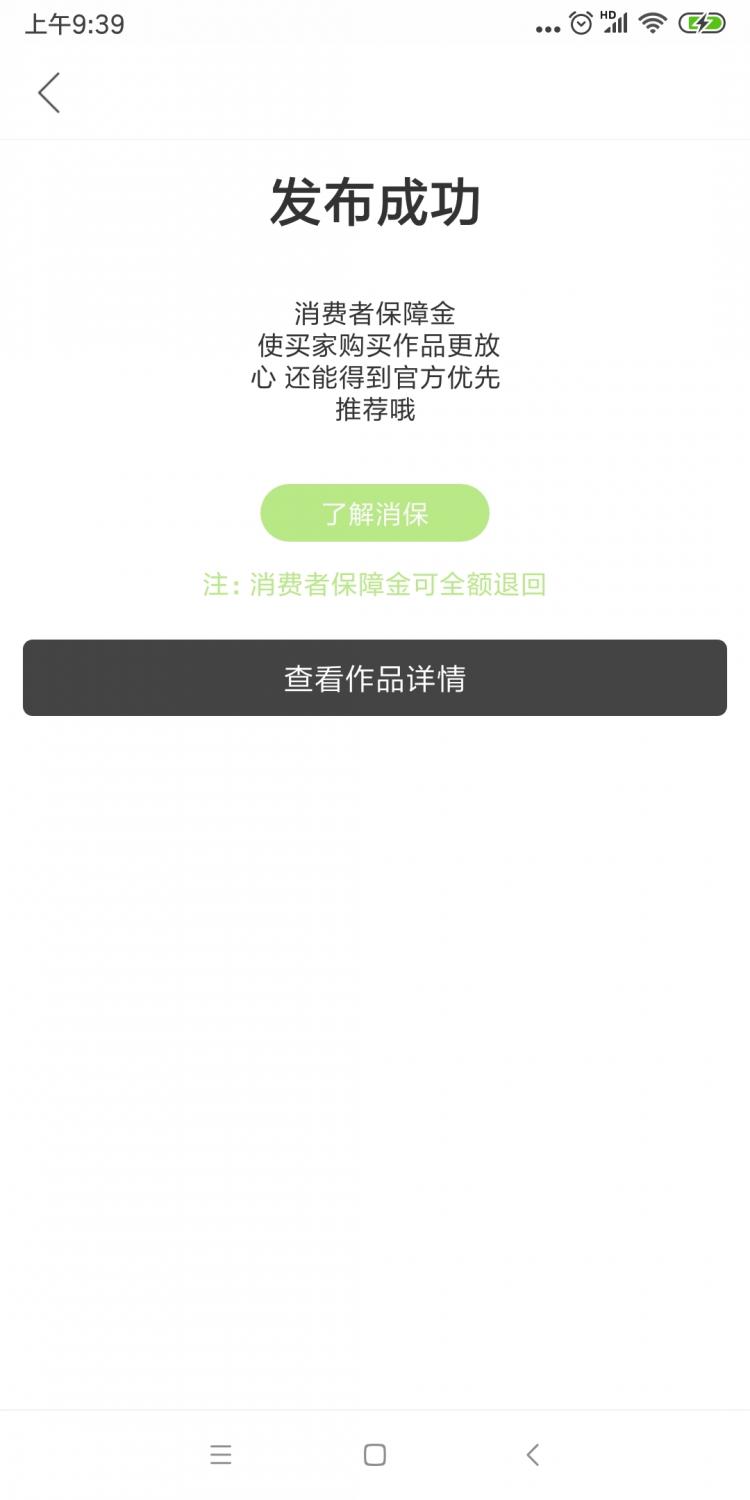Open recent apps from navigation bar

(x=221, y=1455)
